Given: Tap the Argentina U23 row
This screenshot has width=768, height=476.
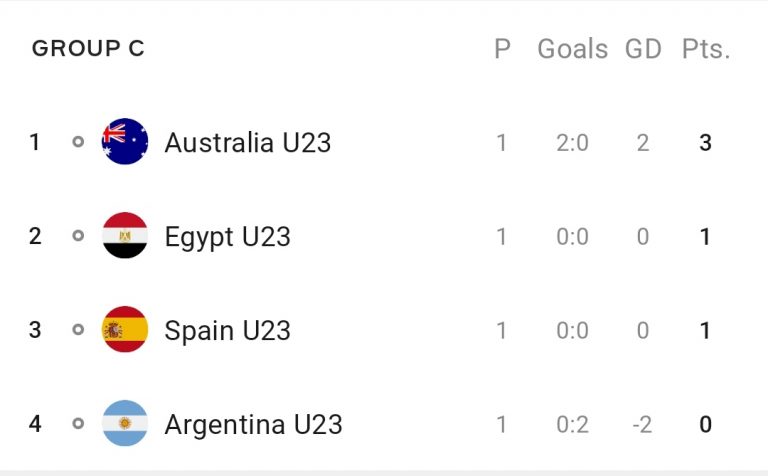Looking at the screenshot, I should tap(253, 425).
